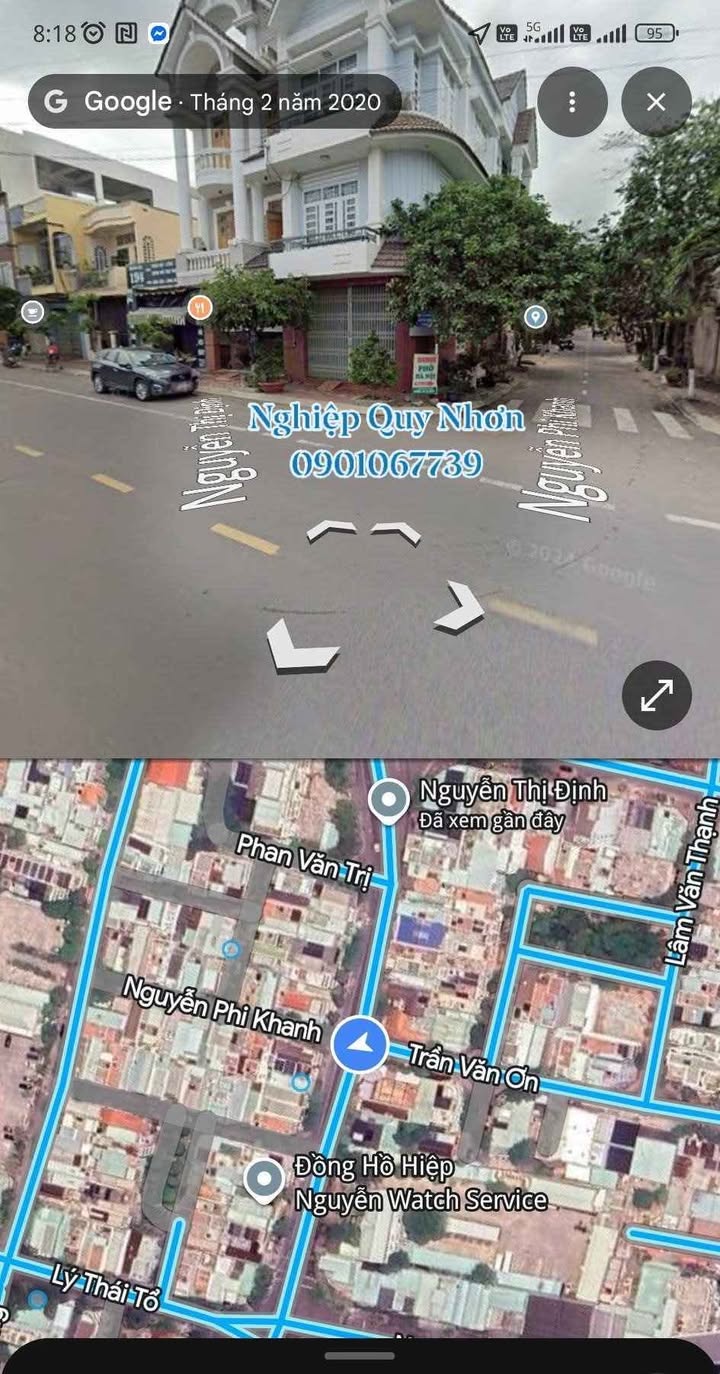Tap the right-pointing Street View arrow
The image size is (720, 1374).
pyautogui.click(x=460, y=606)
